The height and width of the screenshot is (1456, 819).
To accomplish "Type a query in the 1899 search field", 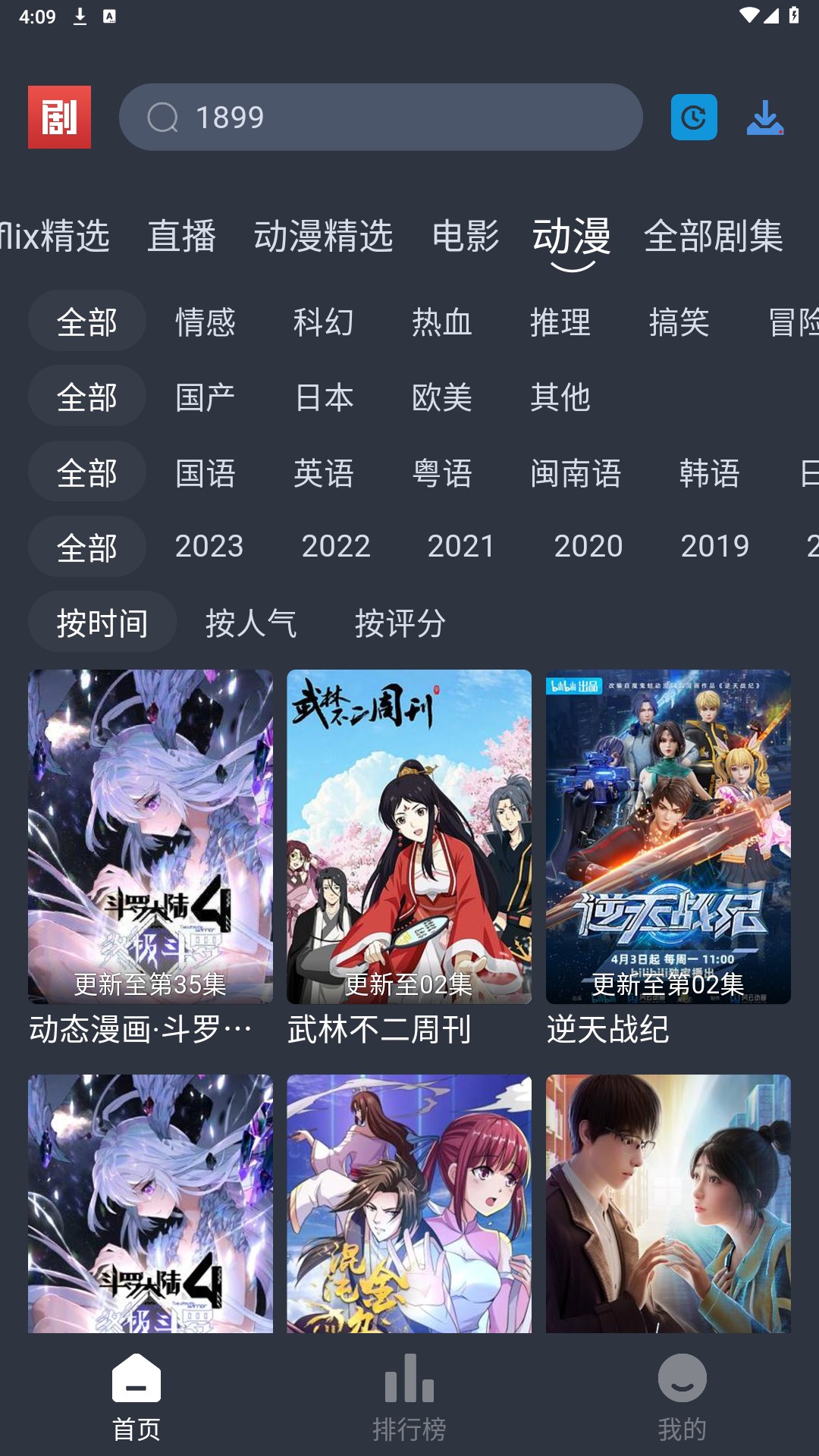I will tap(379, 117).
